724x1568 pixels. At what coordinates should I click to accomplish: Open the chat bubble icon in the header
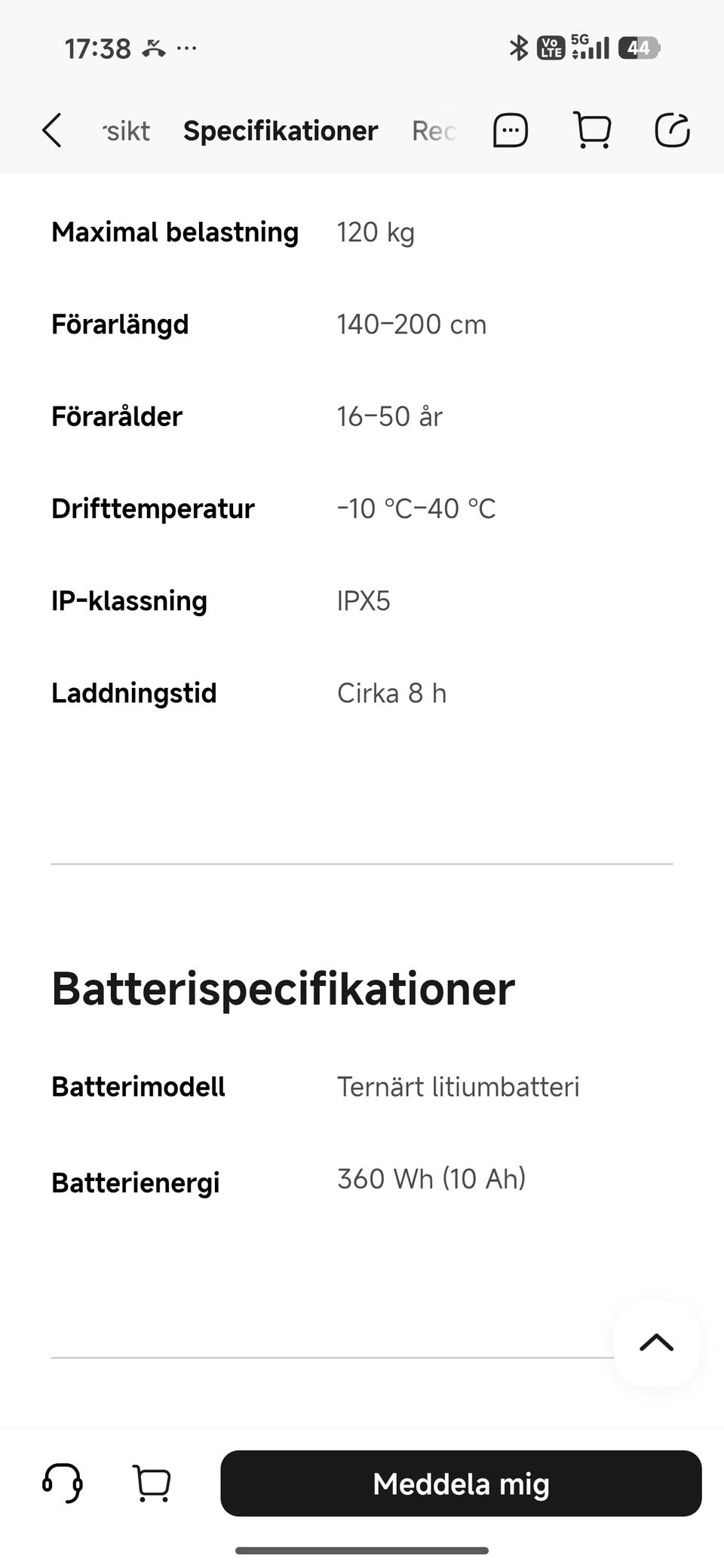tap(511, 130)
